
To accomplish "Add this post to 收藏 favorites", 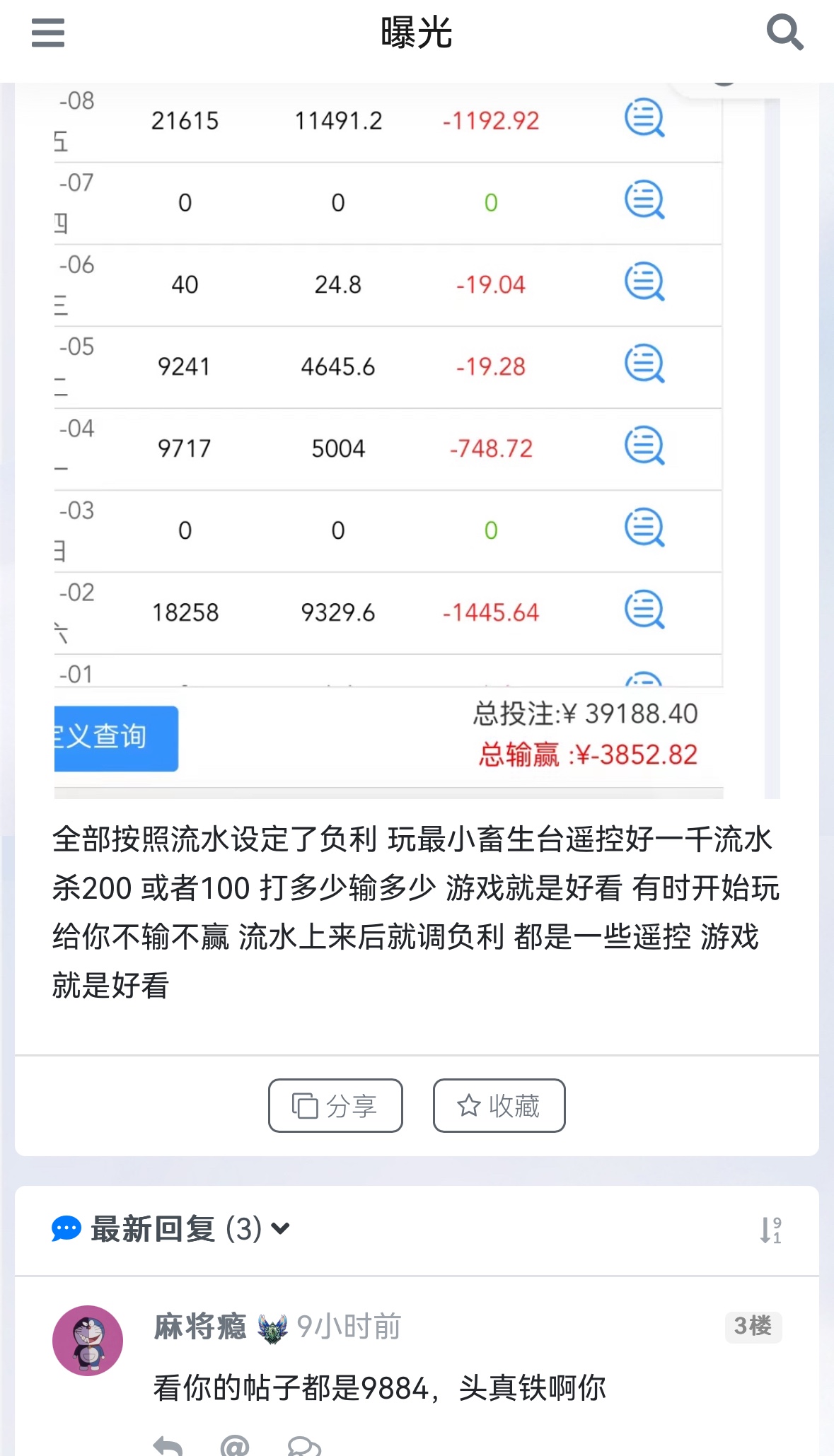I will tap(499, 1105).
